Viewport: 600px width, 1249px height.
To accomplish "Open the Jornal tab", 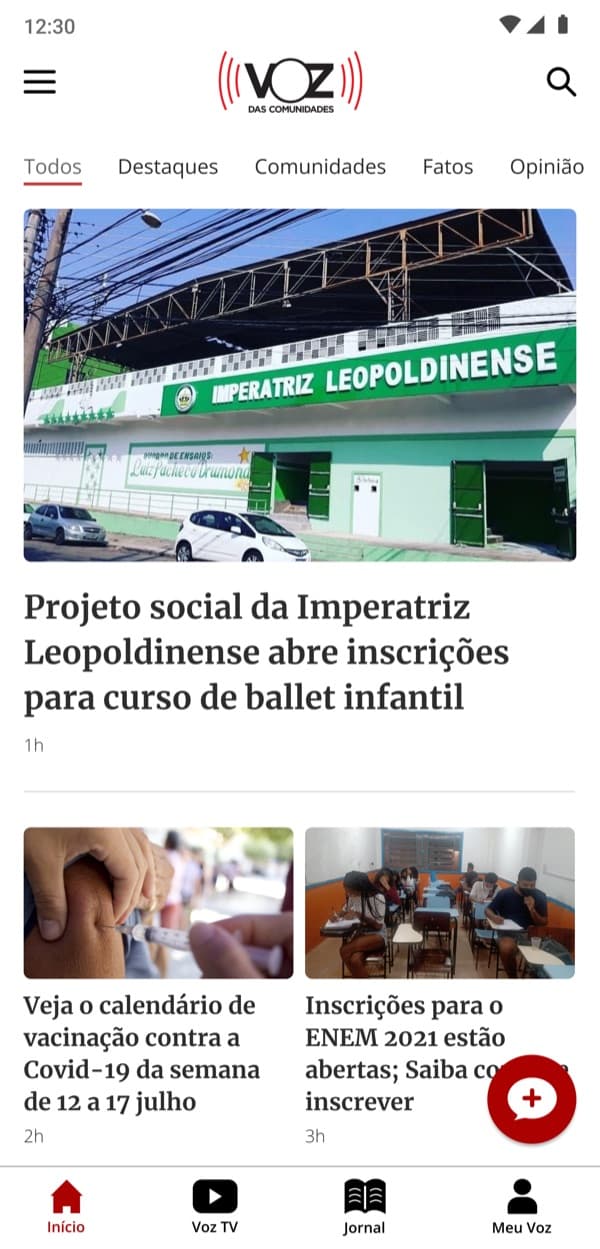I will click(364, 1206).
